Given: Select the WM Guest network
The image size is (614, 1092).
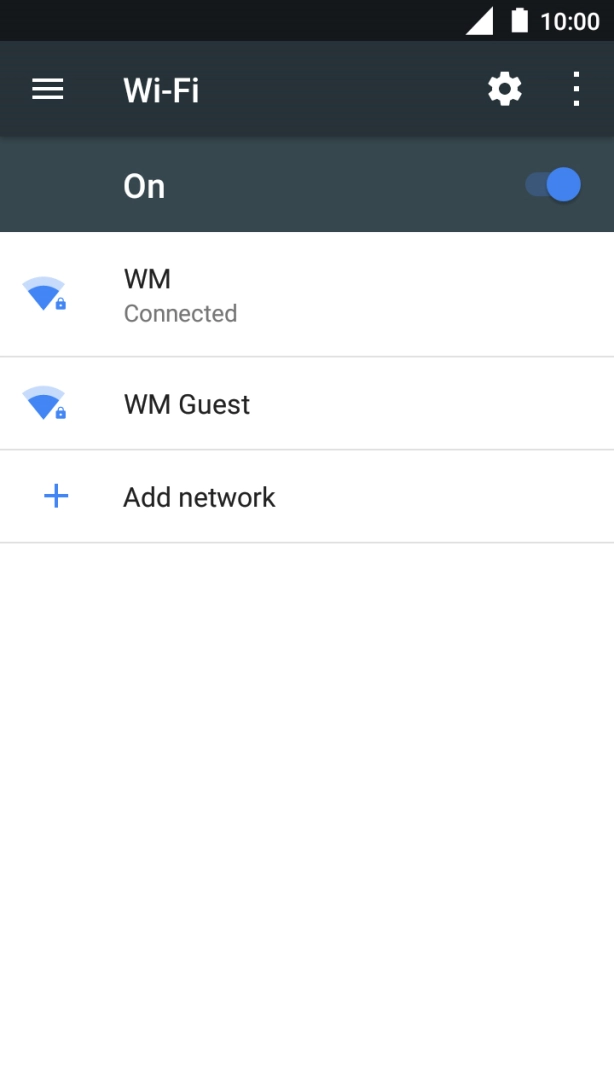Looking at the screenshot, I should (x=307, y=403).
